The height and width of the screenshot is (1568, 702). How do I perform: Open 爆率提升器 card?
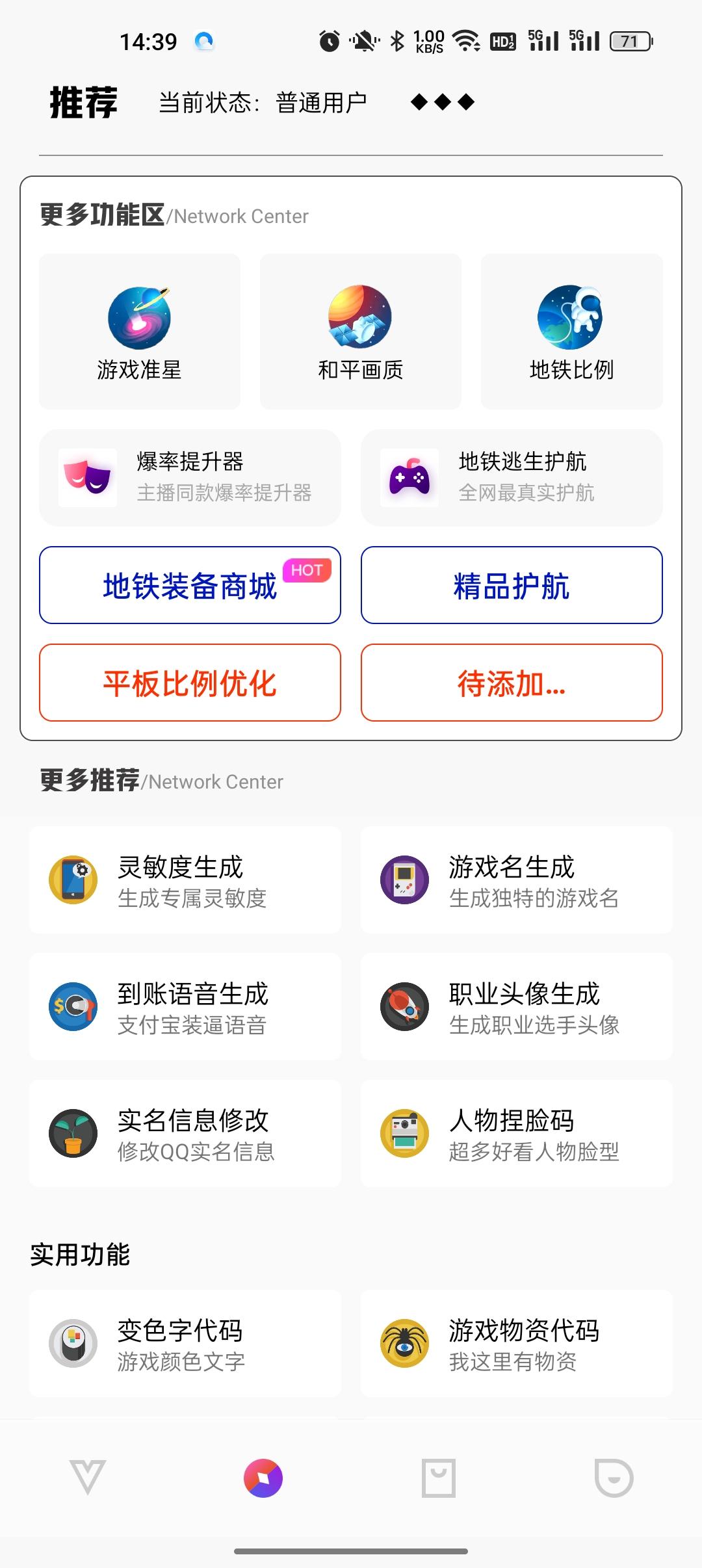tap(190, 477)
